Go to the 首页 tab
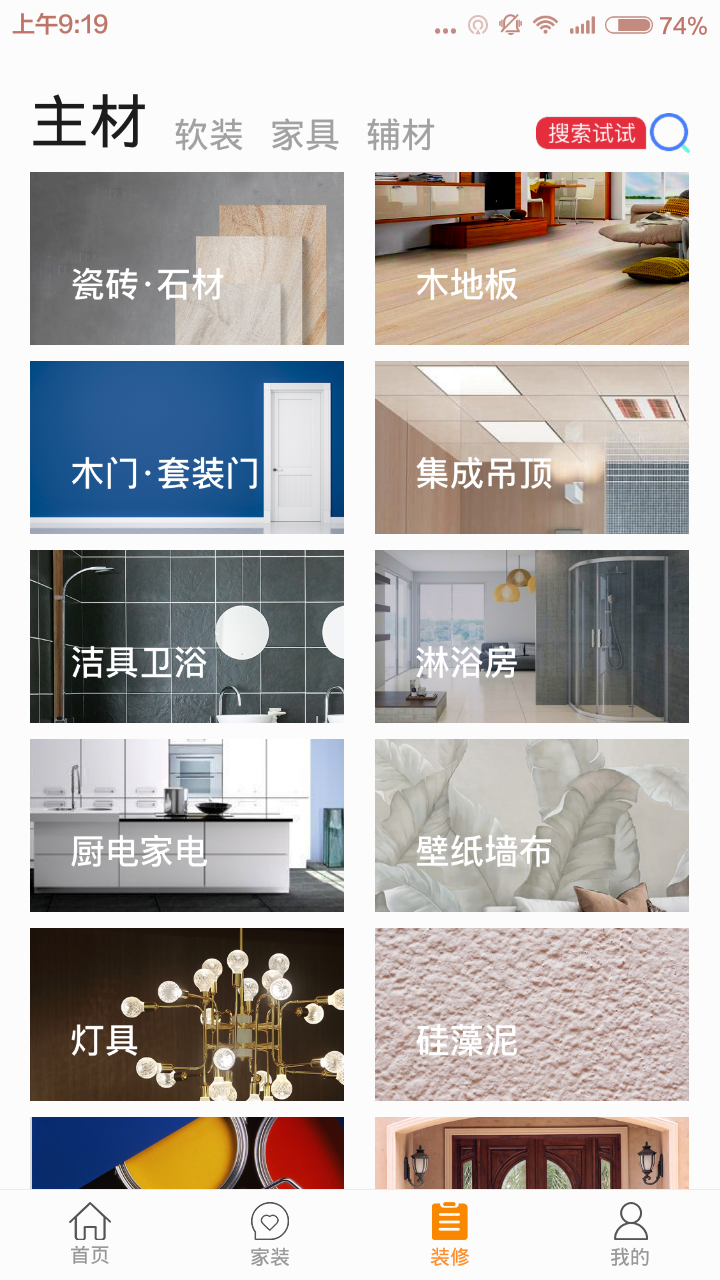This screenshot has height=1280, width=720. coord(90,1235)
